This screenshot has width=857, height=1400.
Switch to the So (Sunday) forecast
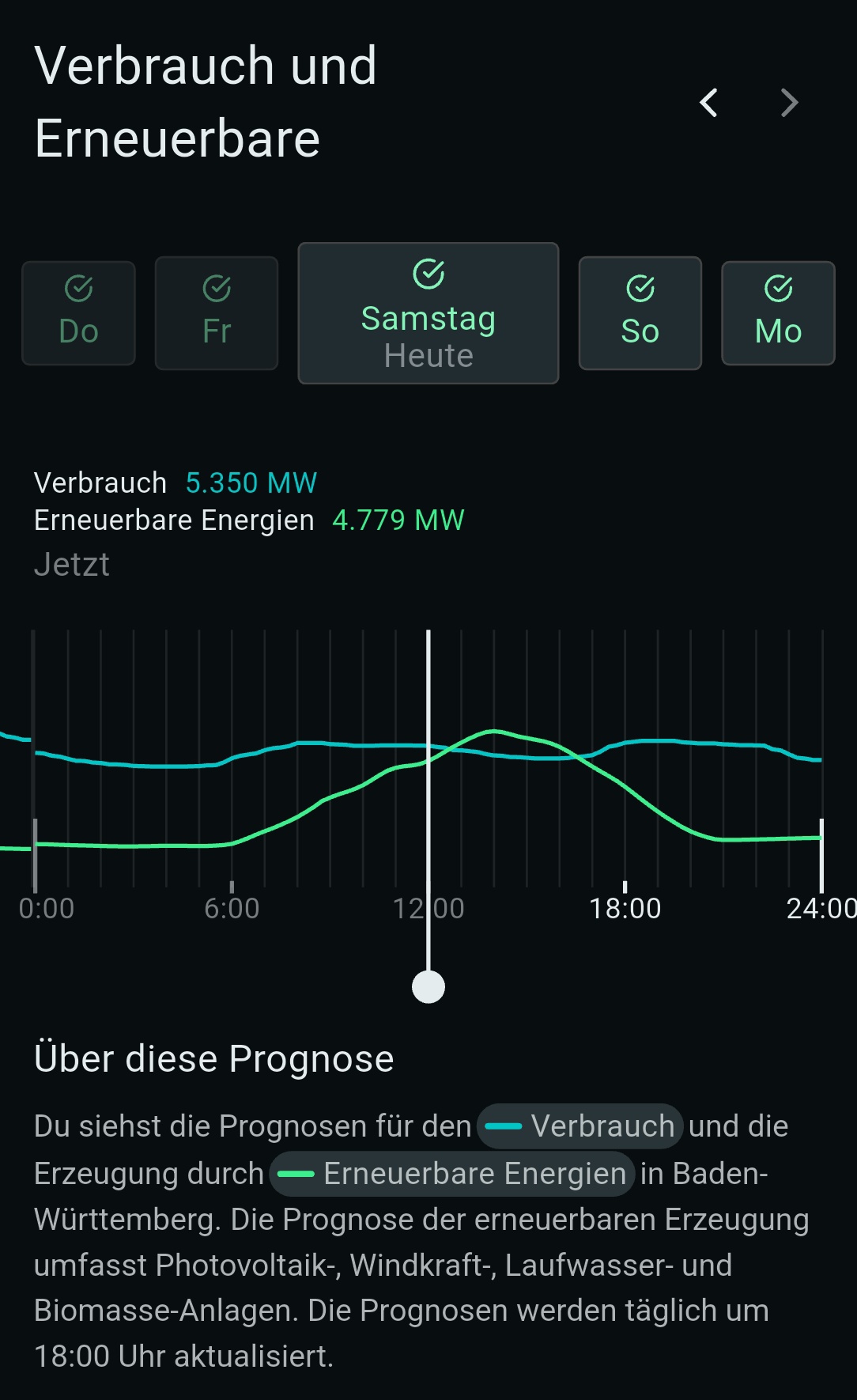(640, 313)
